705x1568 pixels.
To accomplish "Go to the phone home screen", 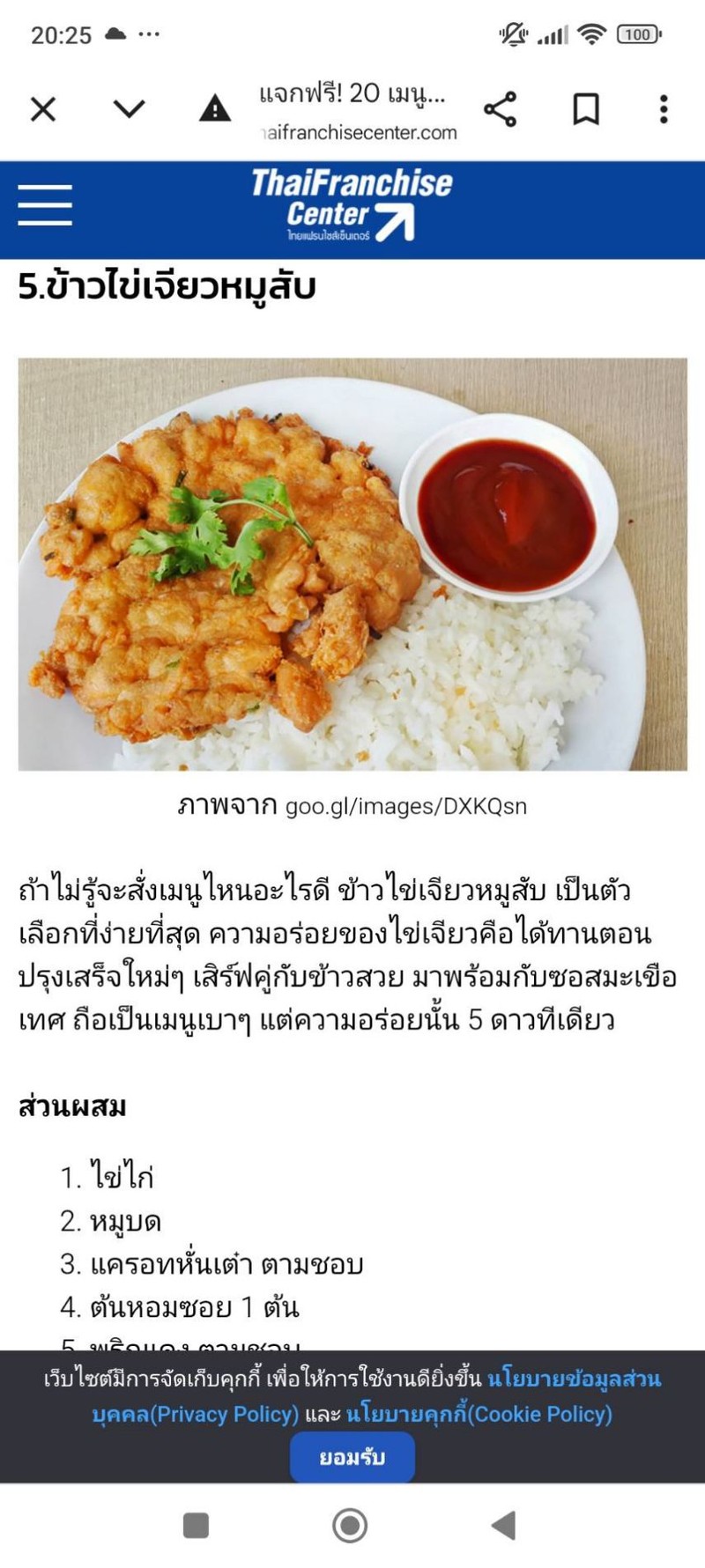I will [350, 1525].
